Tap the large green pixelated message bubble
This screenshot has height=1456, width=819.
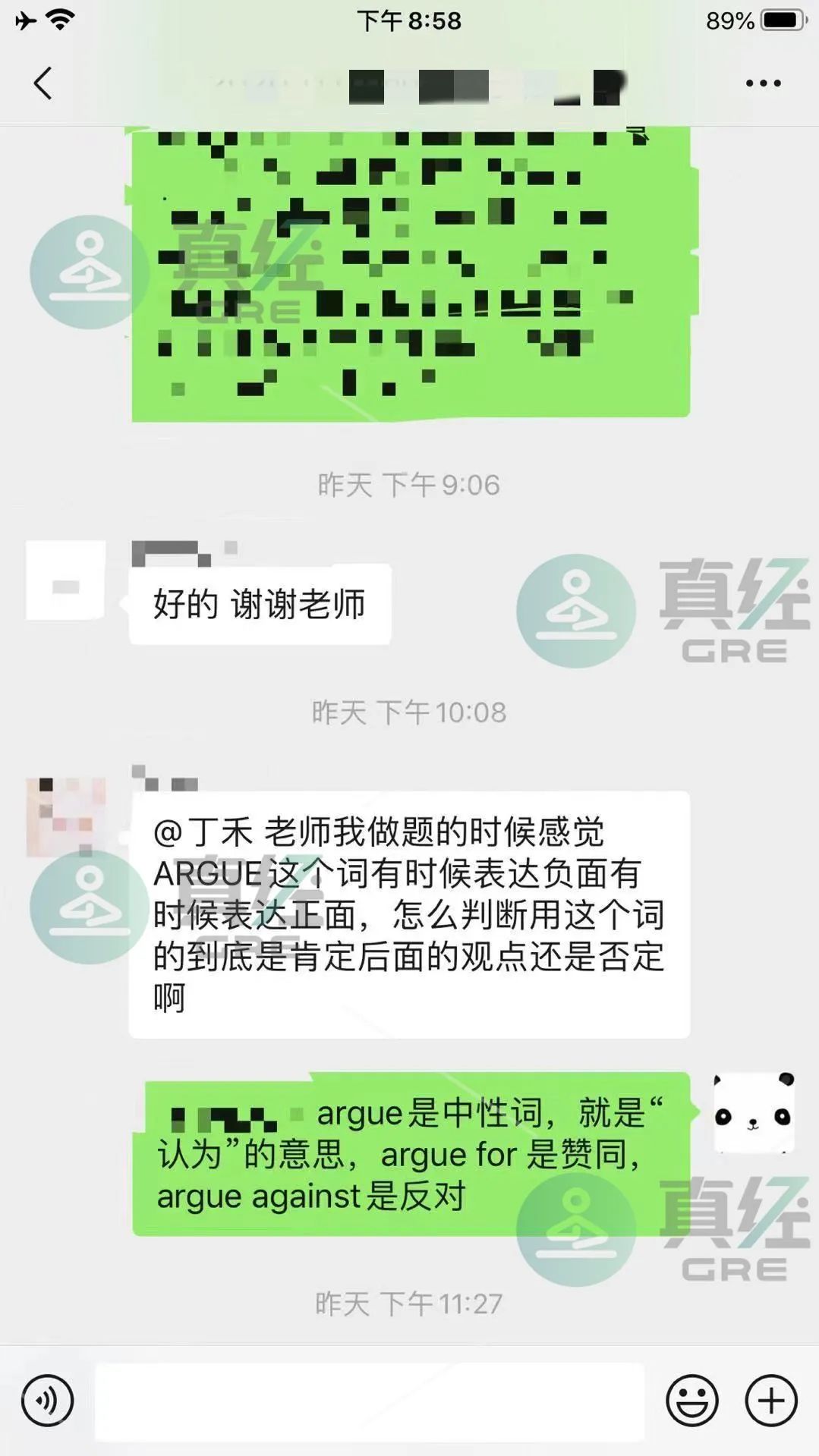410,273
